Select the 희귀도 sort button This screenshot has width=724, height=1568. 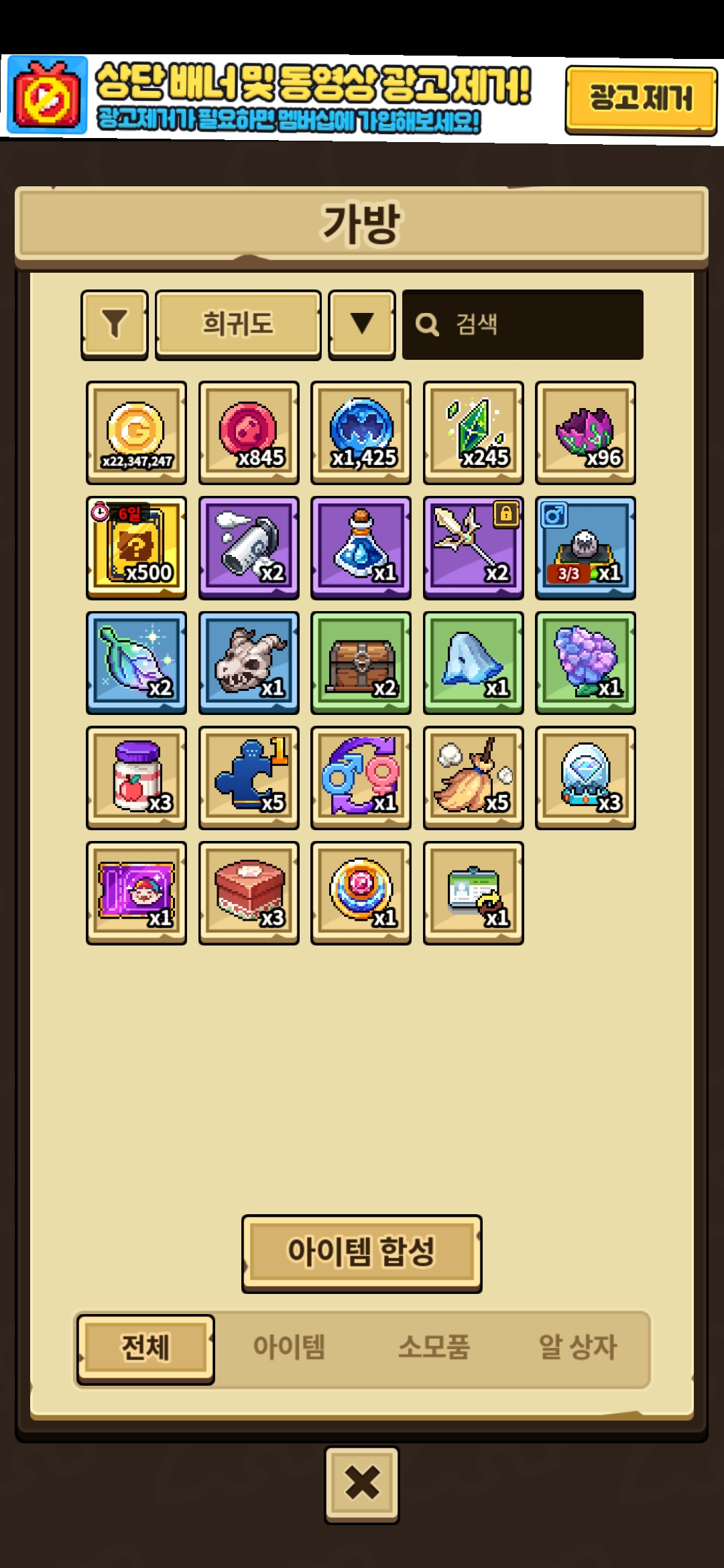[238, 325]
